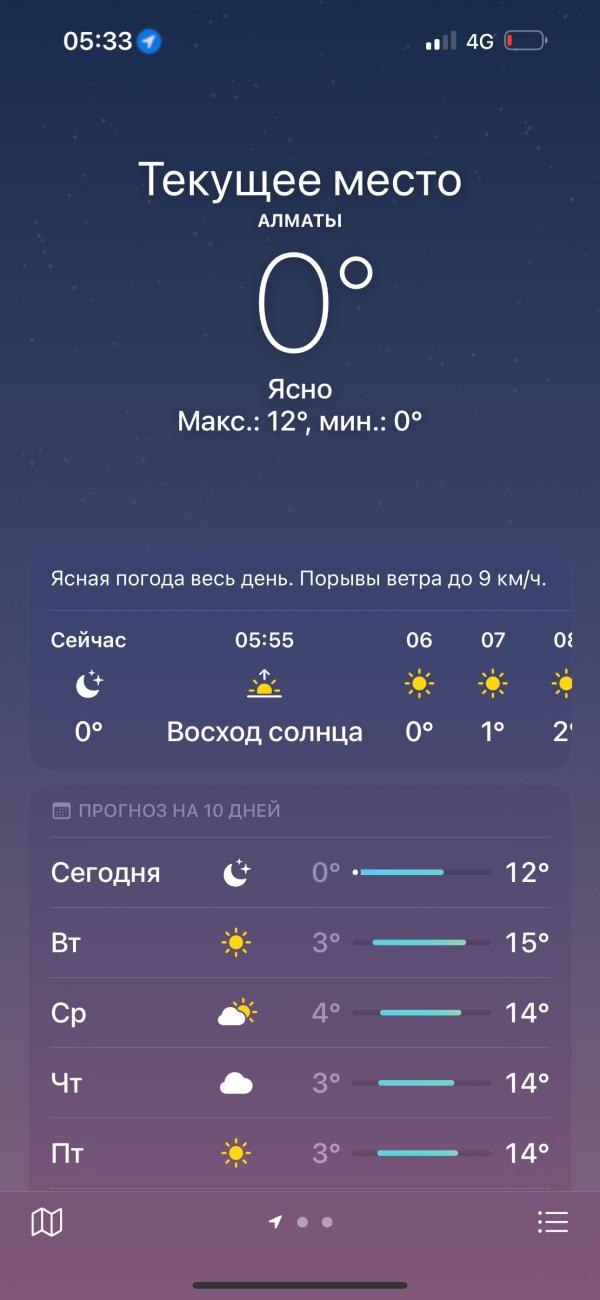600x1300 pixels.
Task: Select the Чт forecast row
Action: coord(300,1083)
